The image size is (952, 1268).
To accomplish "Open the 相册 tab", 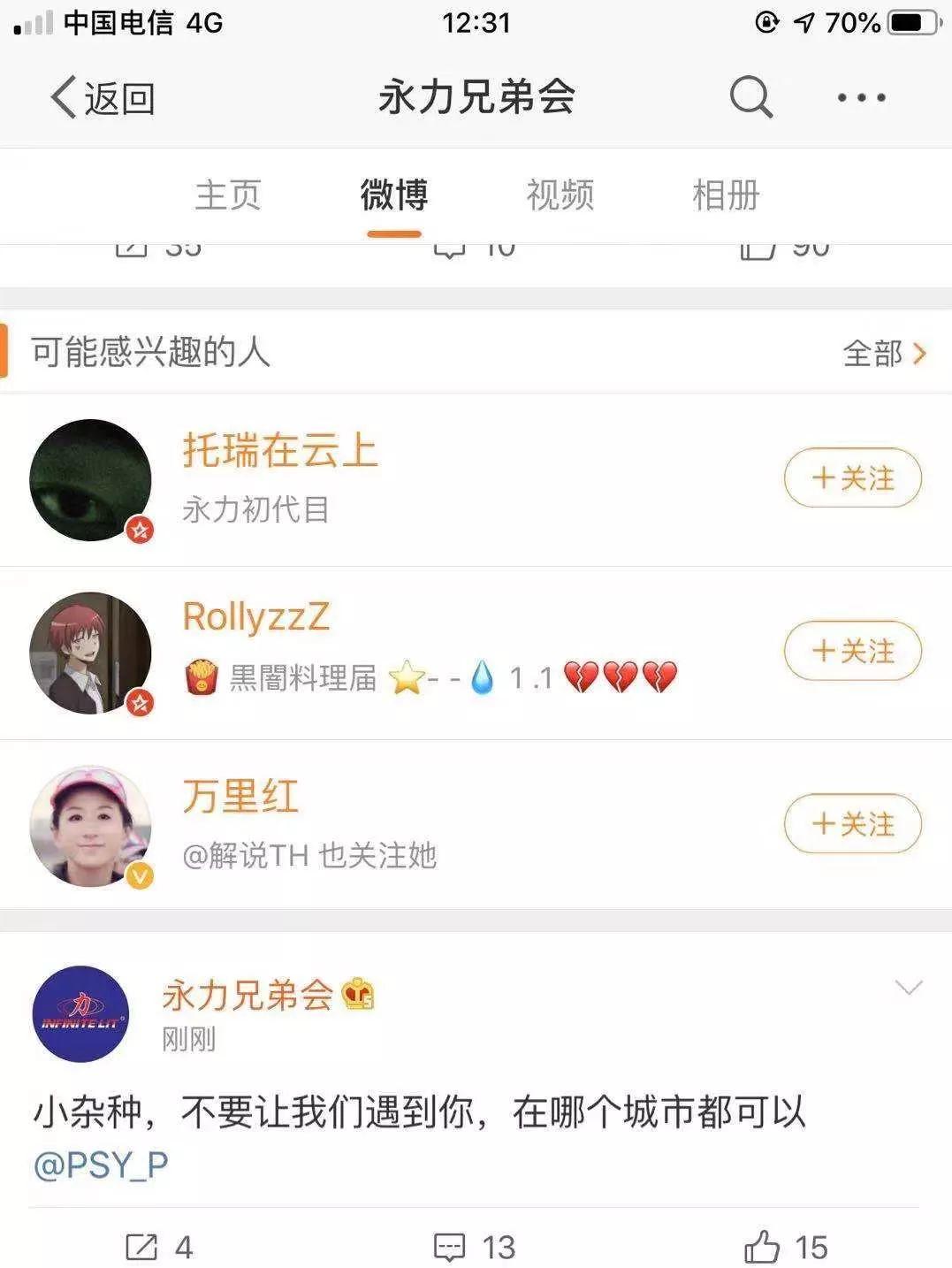I will click(x=726, y=195).
